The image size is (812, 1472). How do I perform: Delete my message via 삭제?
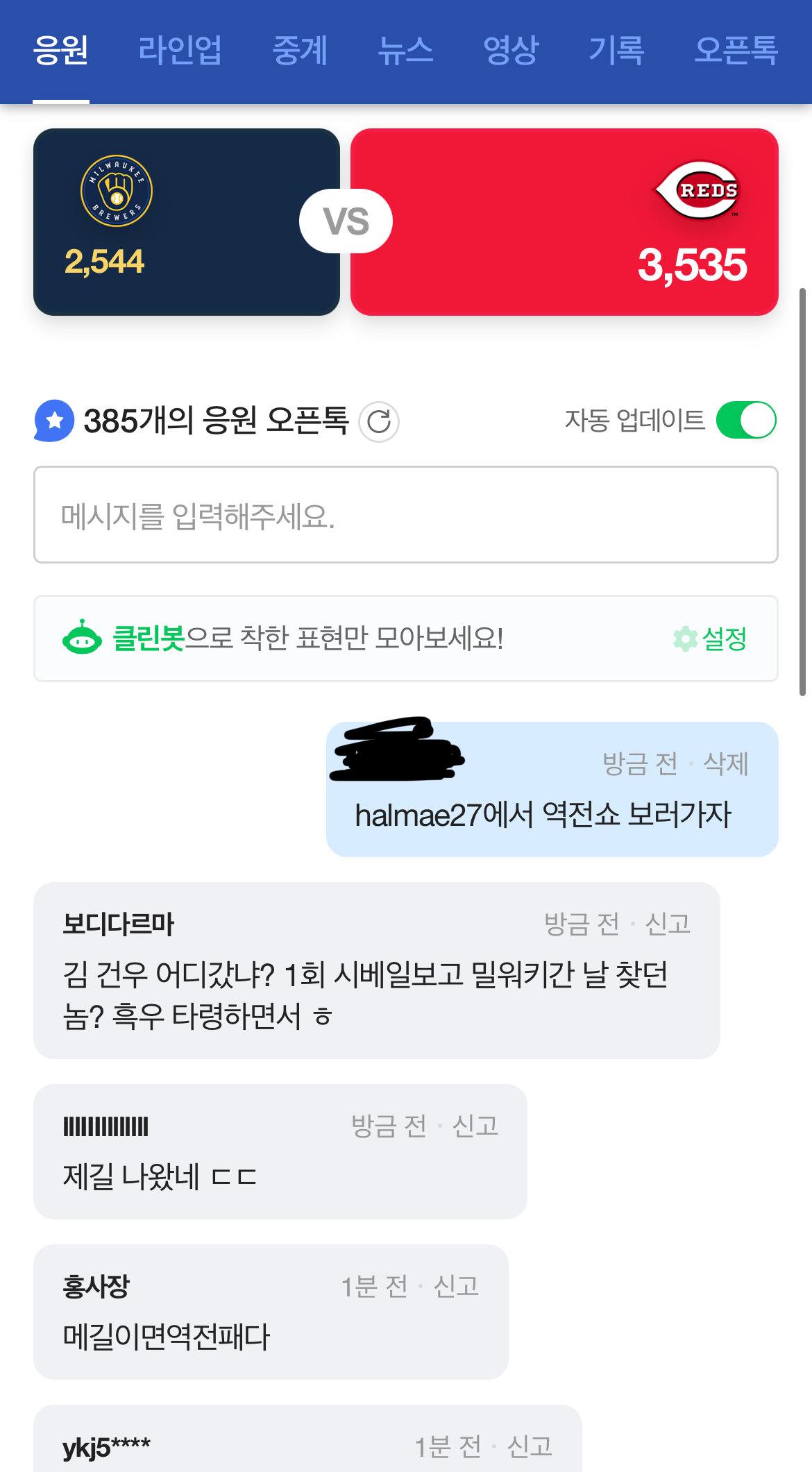pos(725,763)
